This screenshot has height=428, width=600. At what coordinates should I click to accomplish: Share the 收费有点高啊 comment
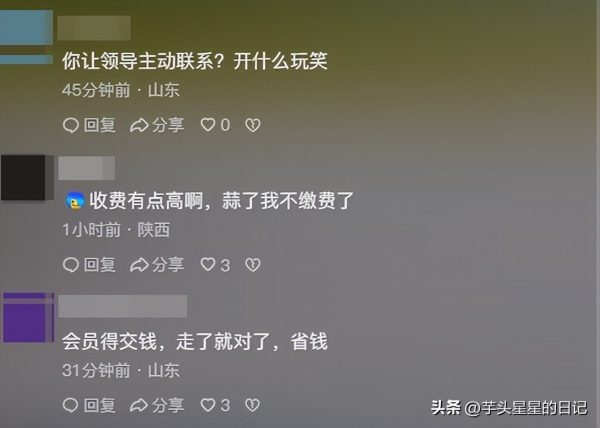click(x=157, y=265)
